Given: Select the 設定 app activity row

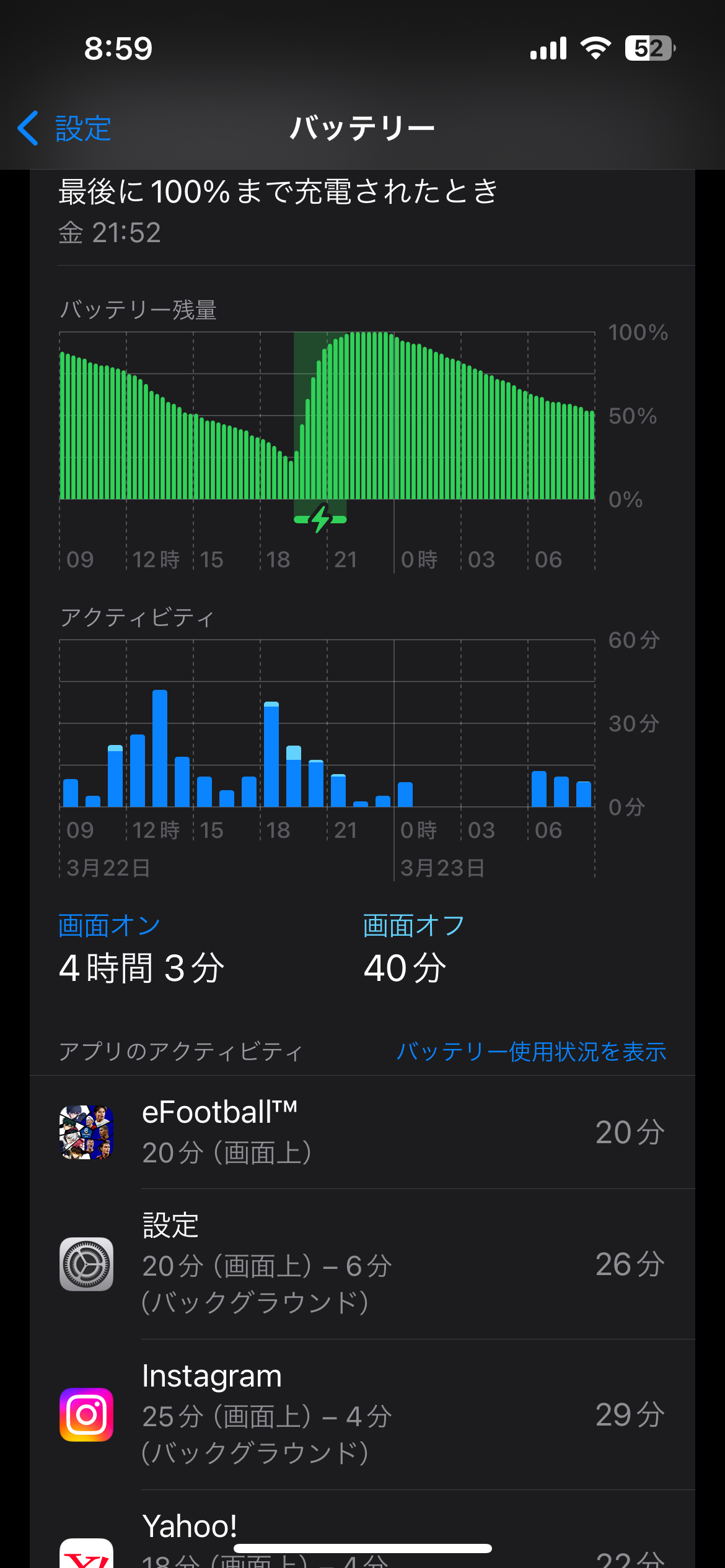Looking at the screenshot, I should pyautogui.click(x=362, y=1264).
